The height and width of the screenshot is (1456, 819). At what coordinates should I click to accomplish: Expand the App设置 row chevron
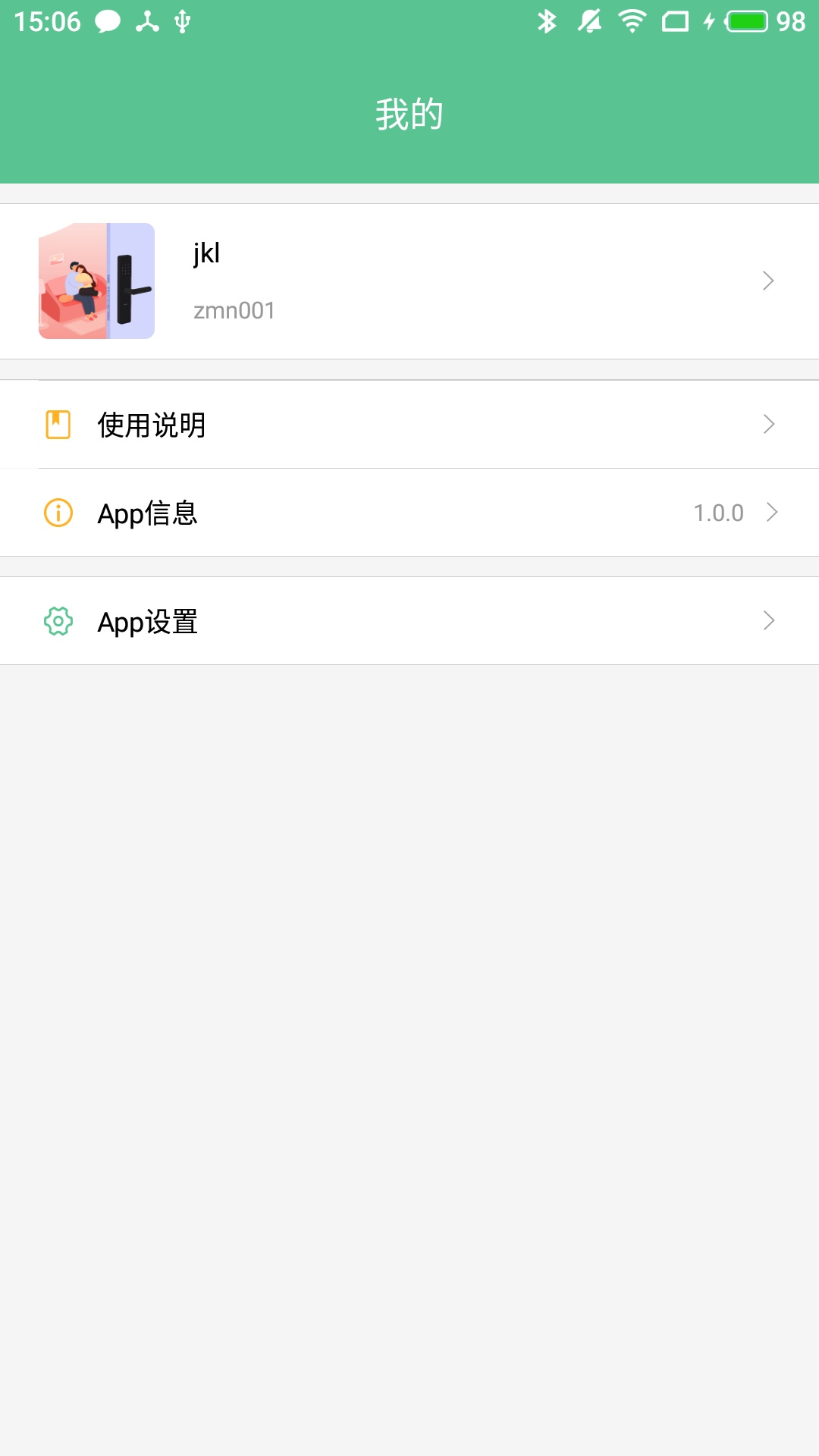coord(769,620)
